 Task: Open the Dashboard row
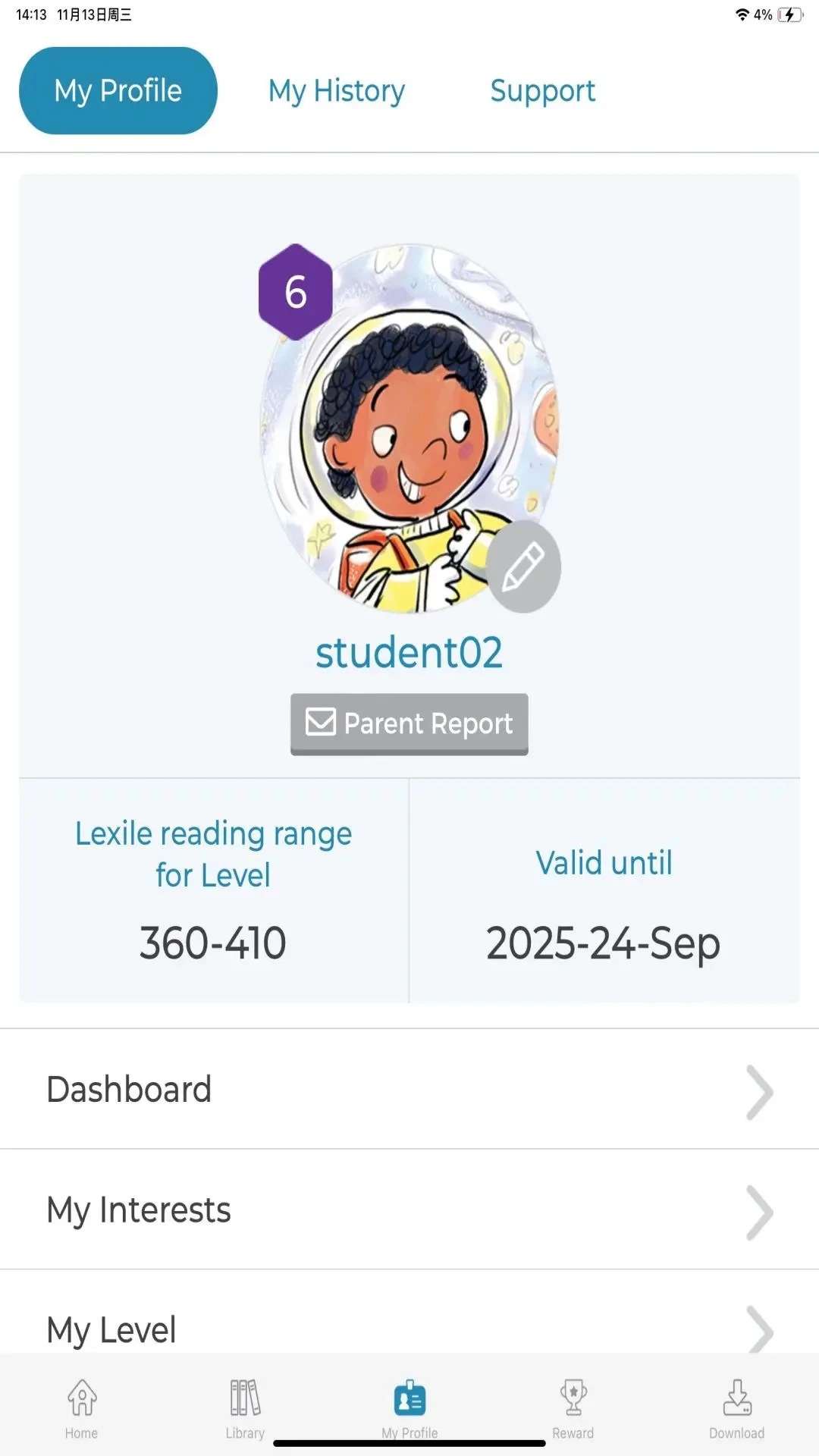(x=409, y=1090)
